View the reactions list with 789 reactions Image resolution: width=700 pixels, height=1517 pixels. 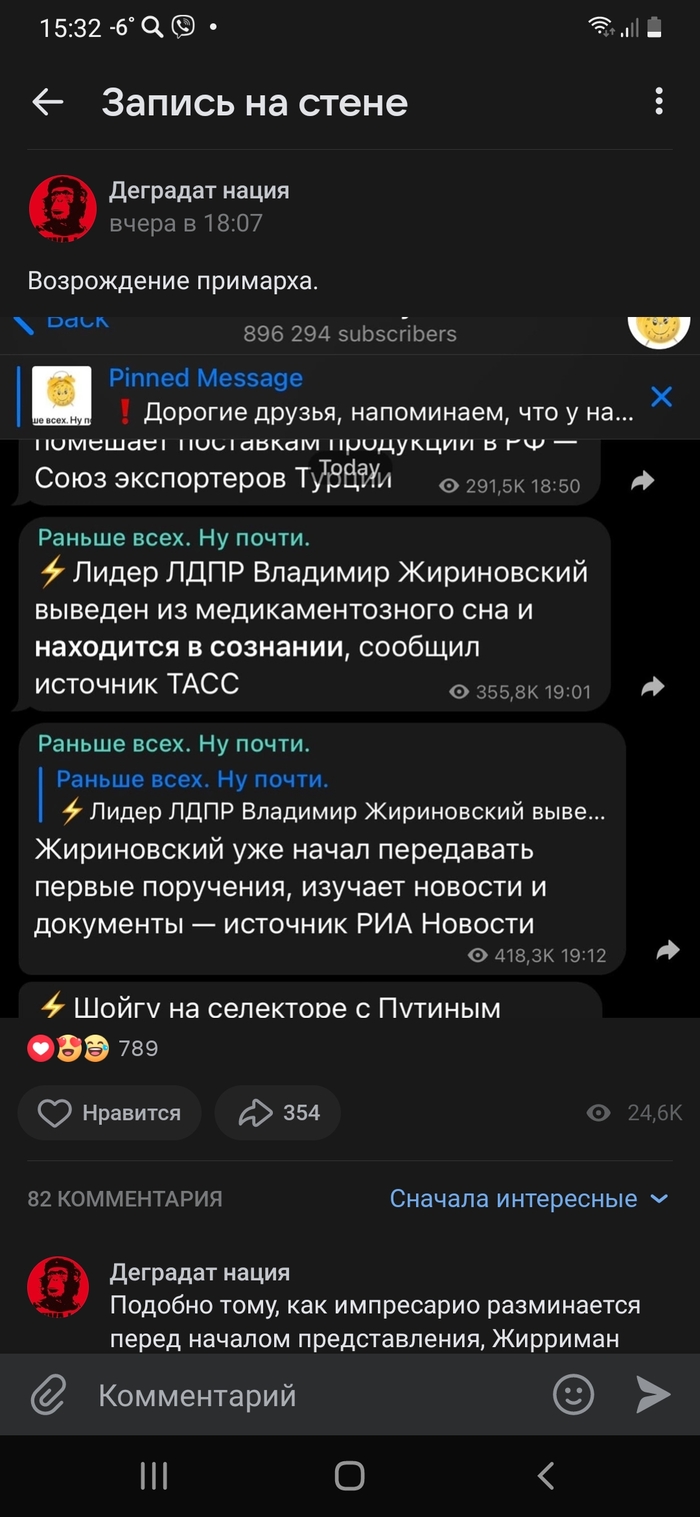[x=95, y=1048]
